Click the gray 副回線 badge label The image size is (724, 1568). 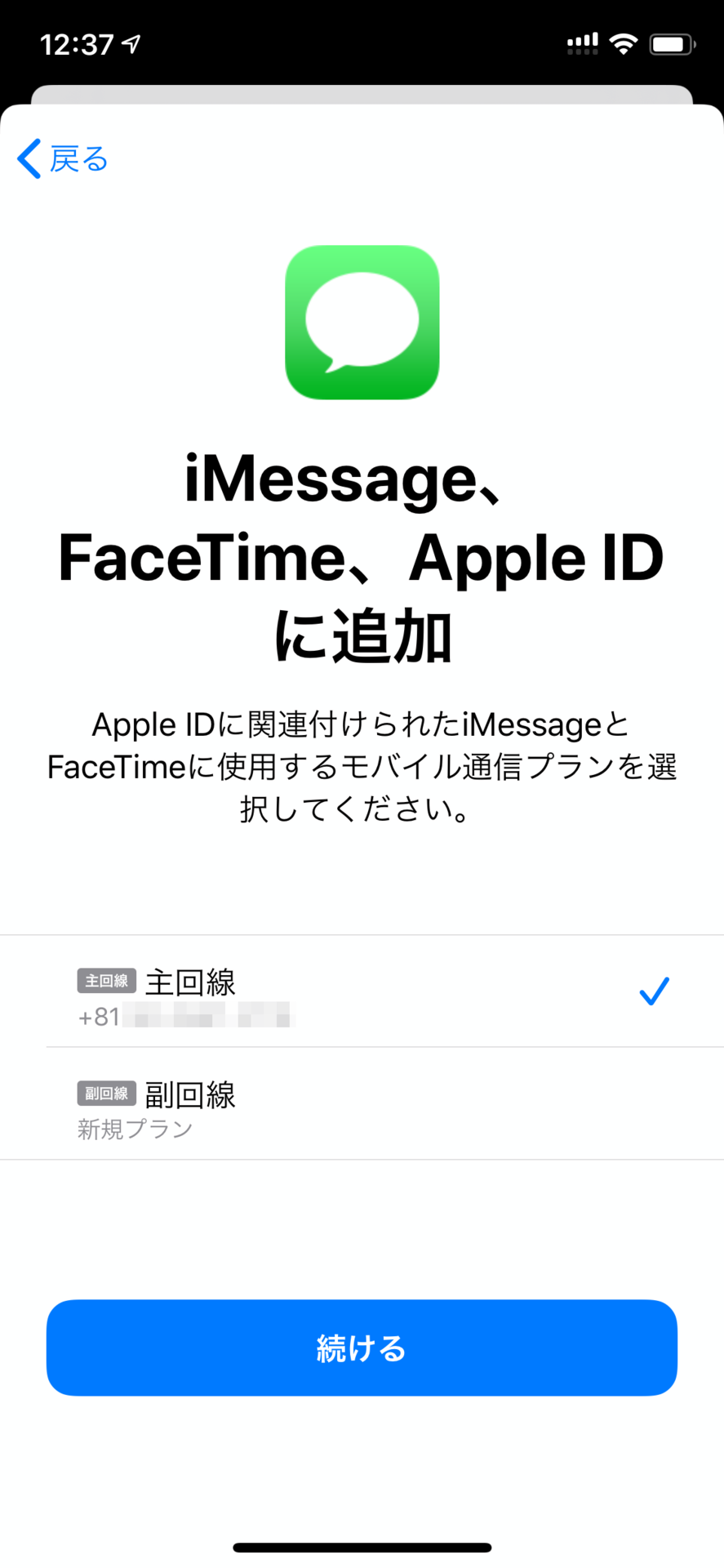click(106, 1094)
